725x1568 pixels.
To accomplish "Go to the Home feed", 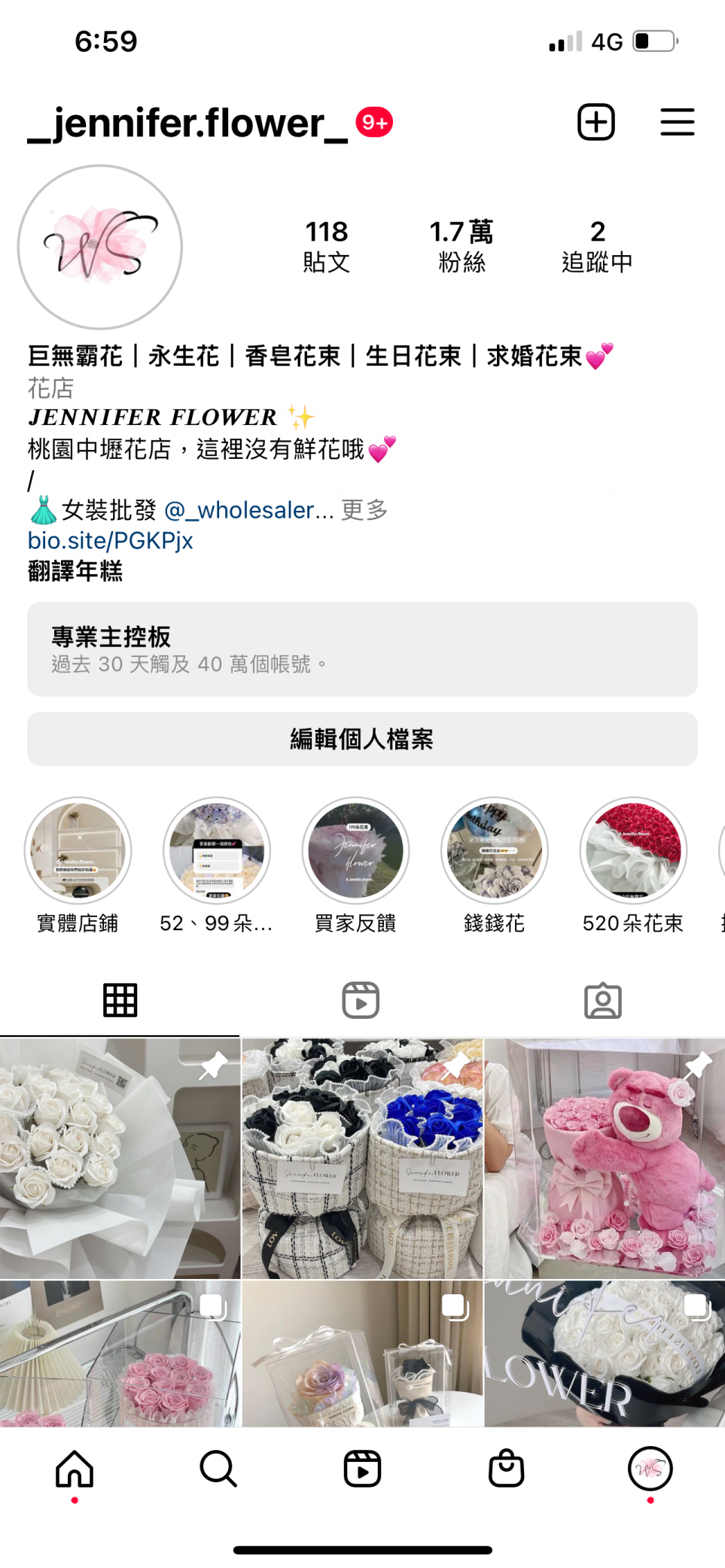I will [75, 1469].
